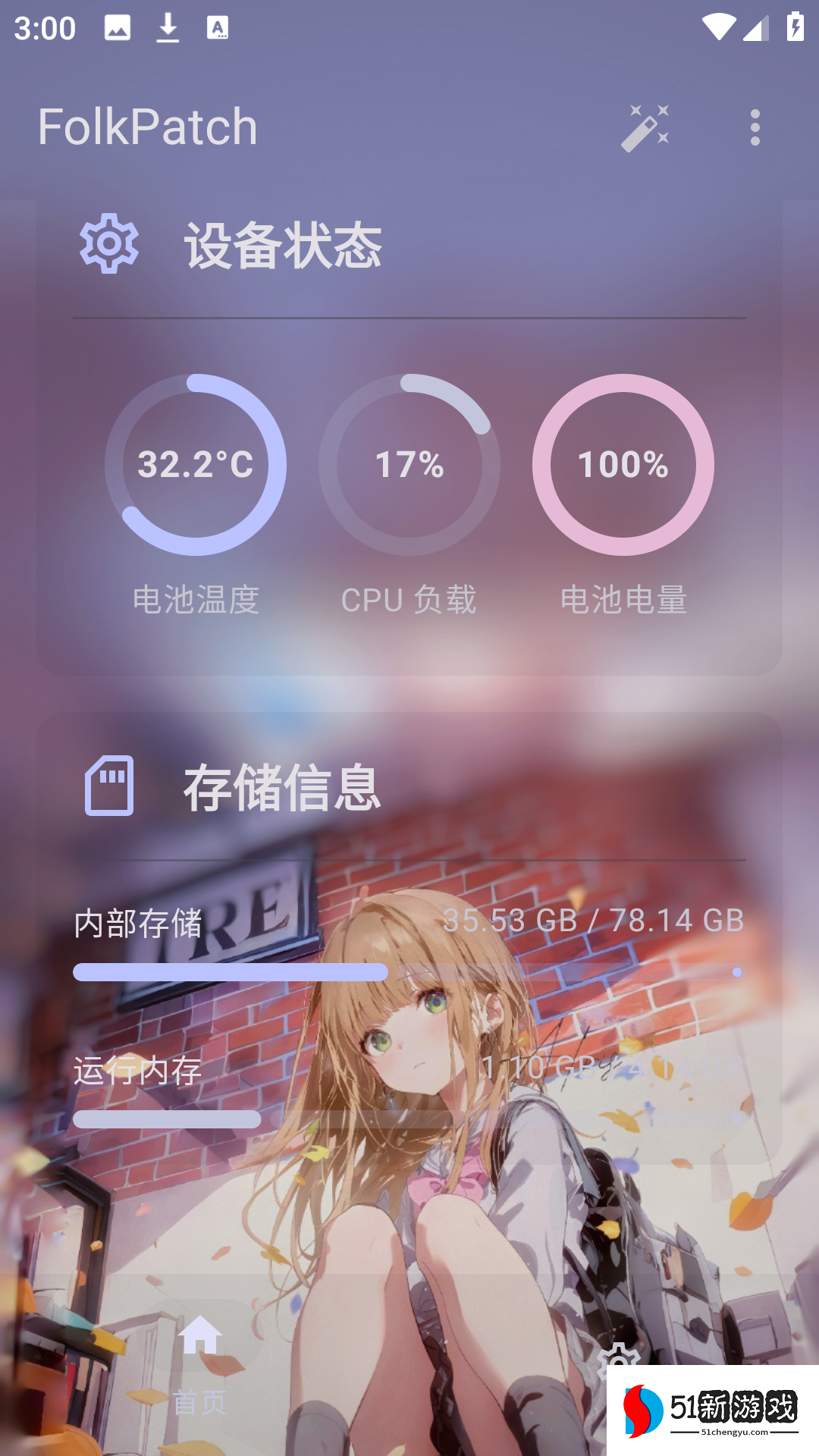Tap the download icon in the status bar

(168, 29)
